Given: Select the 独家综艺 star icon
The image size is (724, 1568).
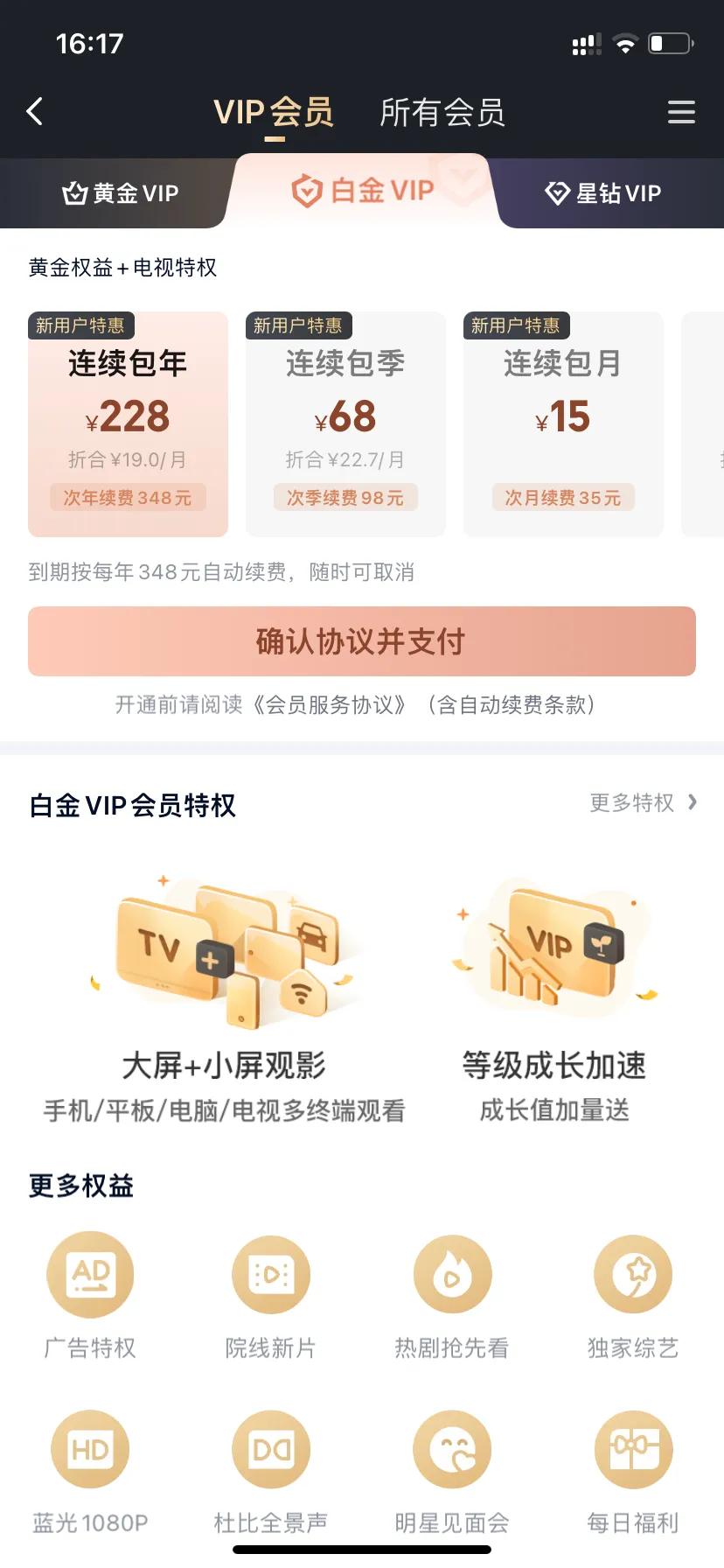Looking at the screenshot, I should click(x=633, y=1274).
